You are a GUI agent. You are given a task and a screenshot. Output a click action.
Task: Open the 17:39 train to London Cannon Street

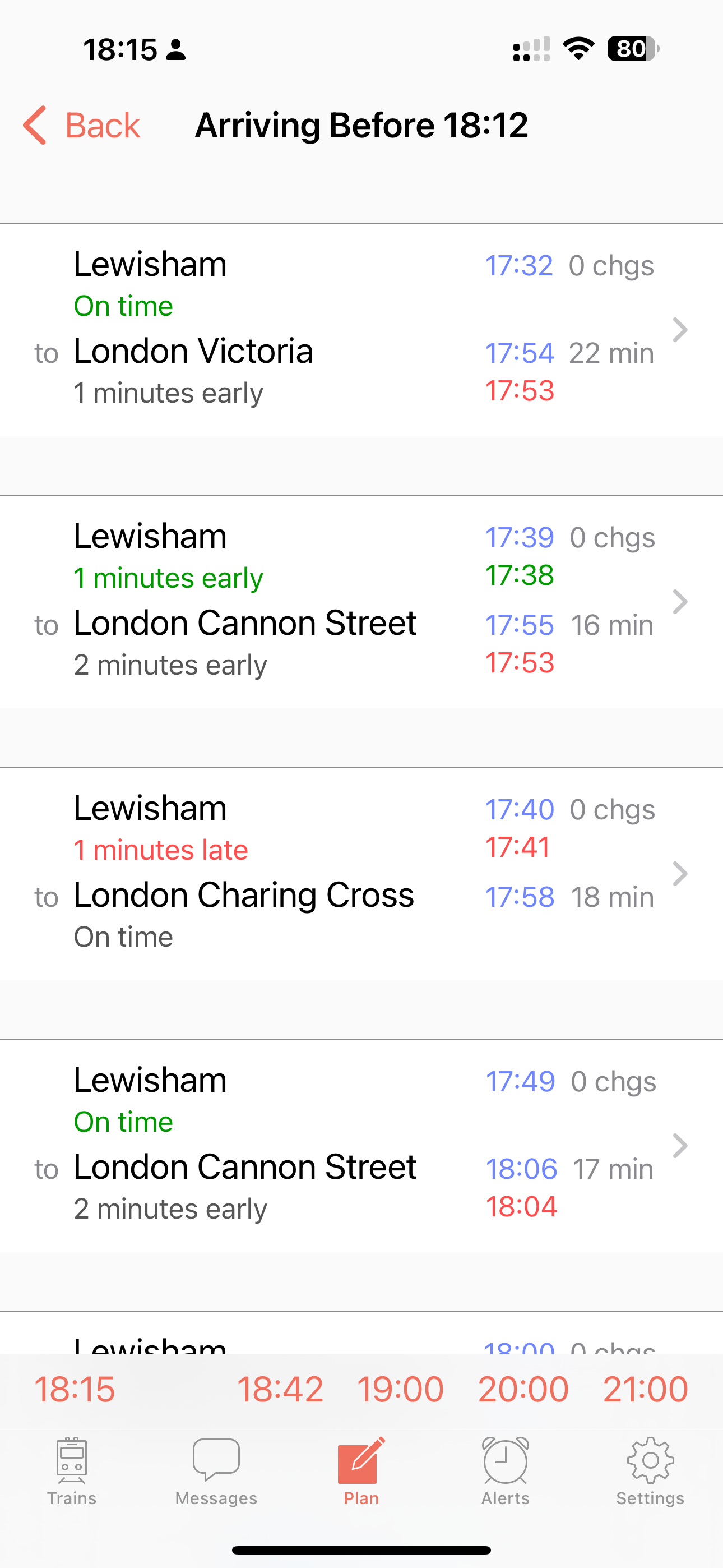click(361, 602)
